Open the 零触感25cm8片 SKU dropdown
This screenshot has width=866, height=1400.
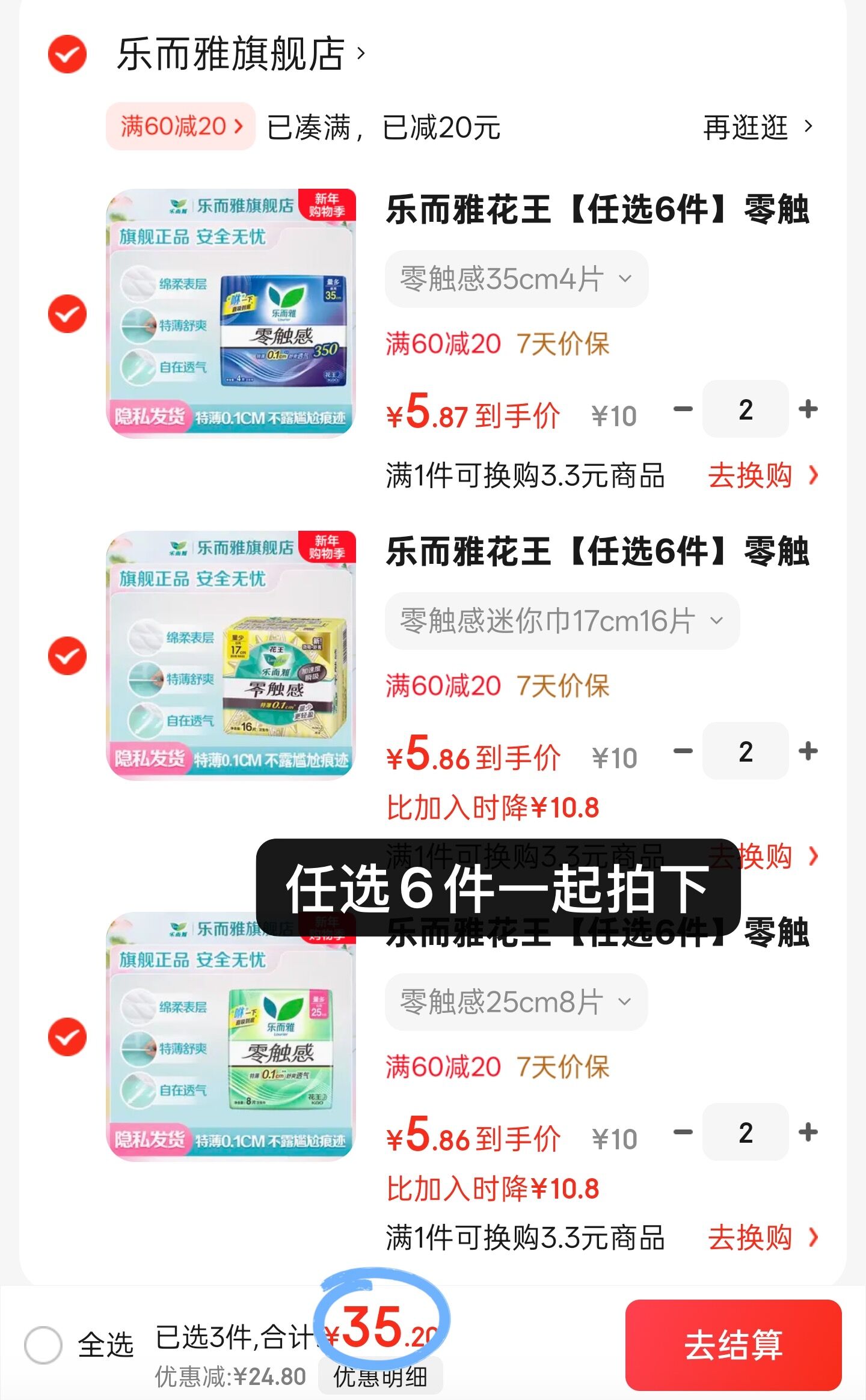(x=514, y=1001)
